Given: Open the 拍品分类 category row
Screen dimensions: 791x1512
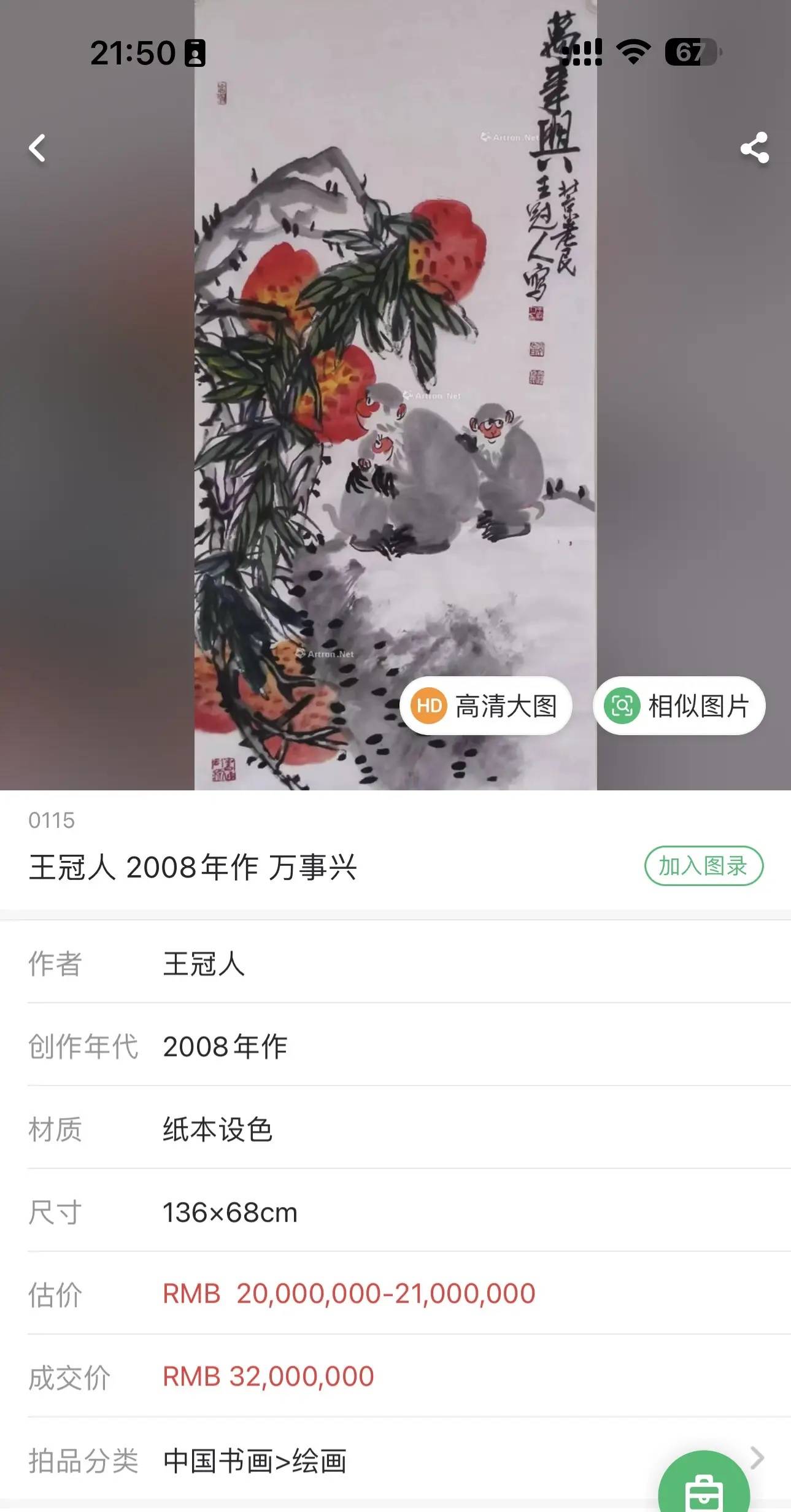Looking at the screenshot, I should click(393, 1460).
